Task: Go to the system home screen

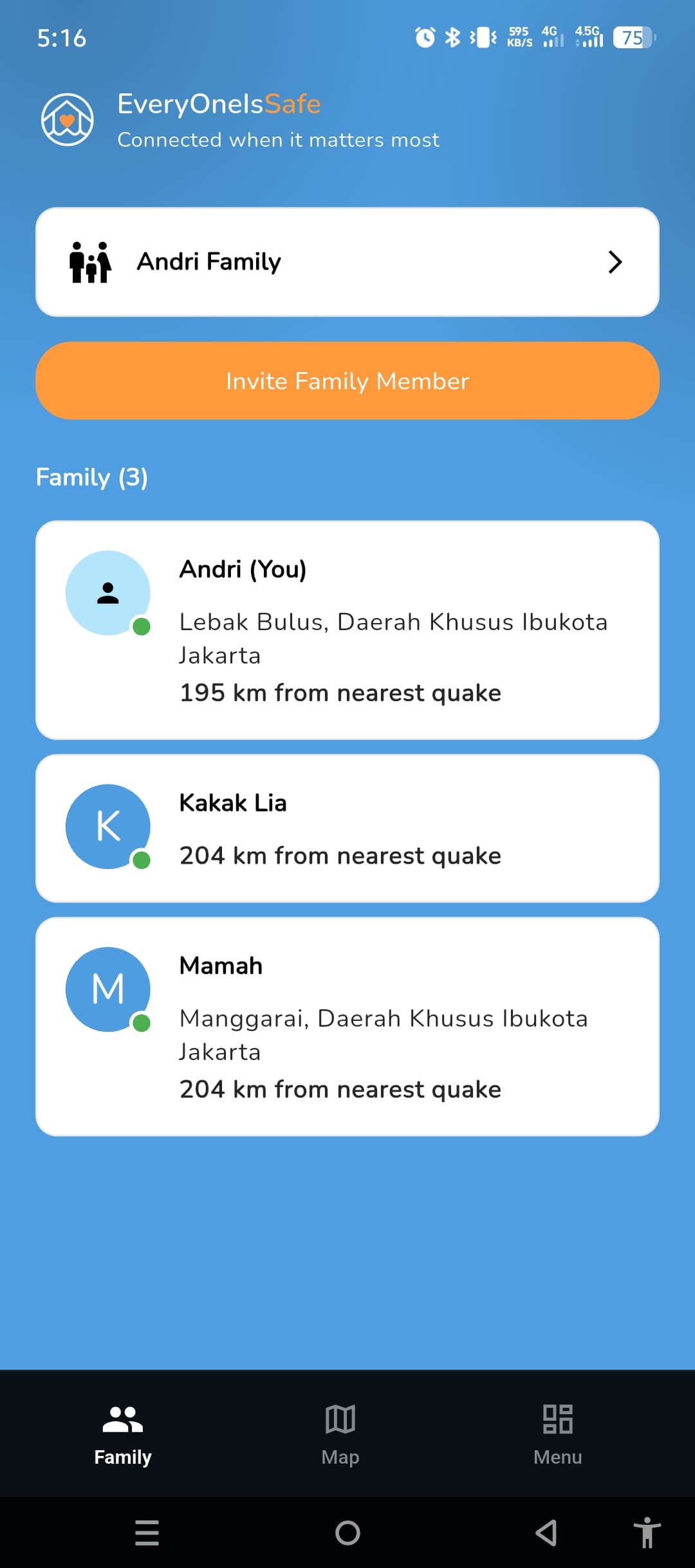Action: [x=347, y=1533]
